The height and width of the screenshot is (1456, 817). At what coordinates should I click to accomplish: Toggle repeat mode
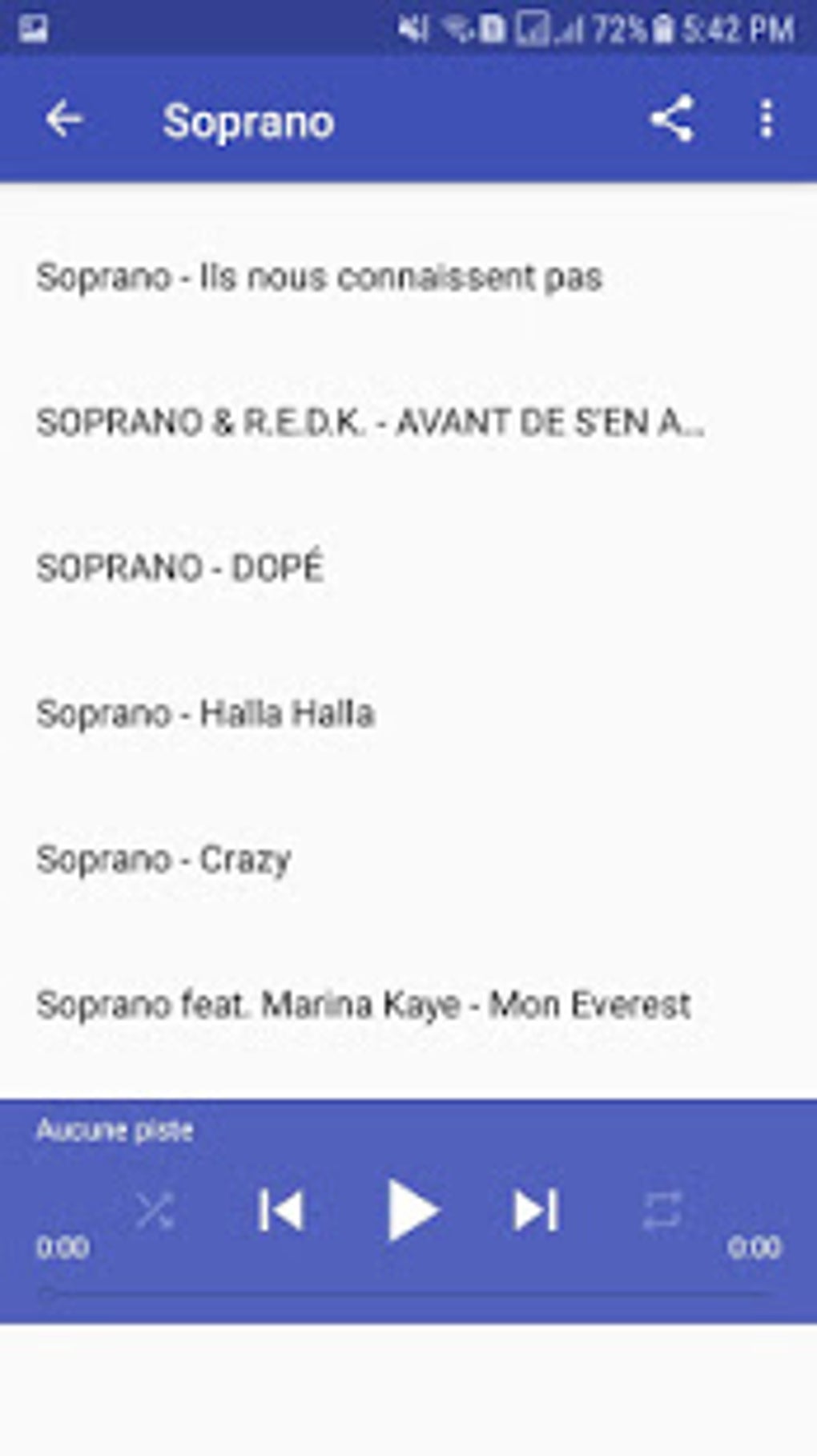tap(662, 1210)
